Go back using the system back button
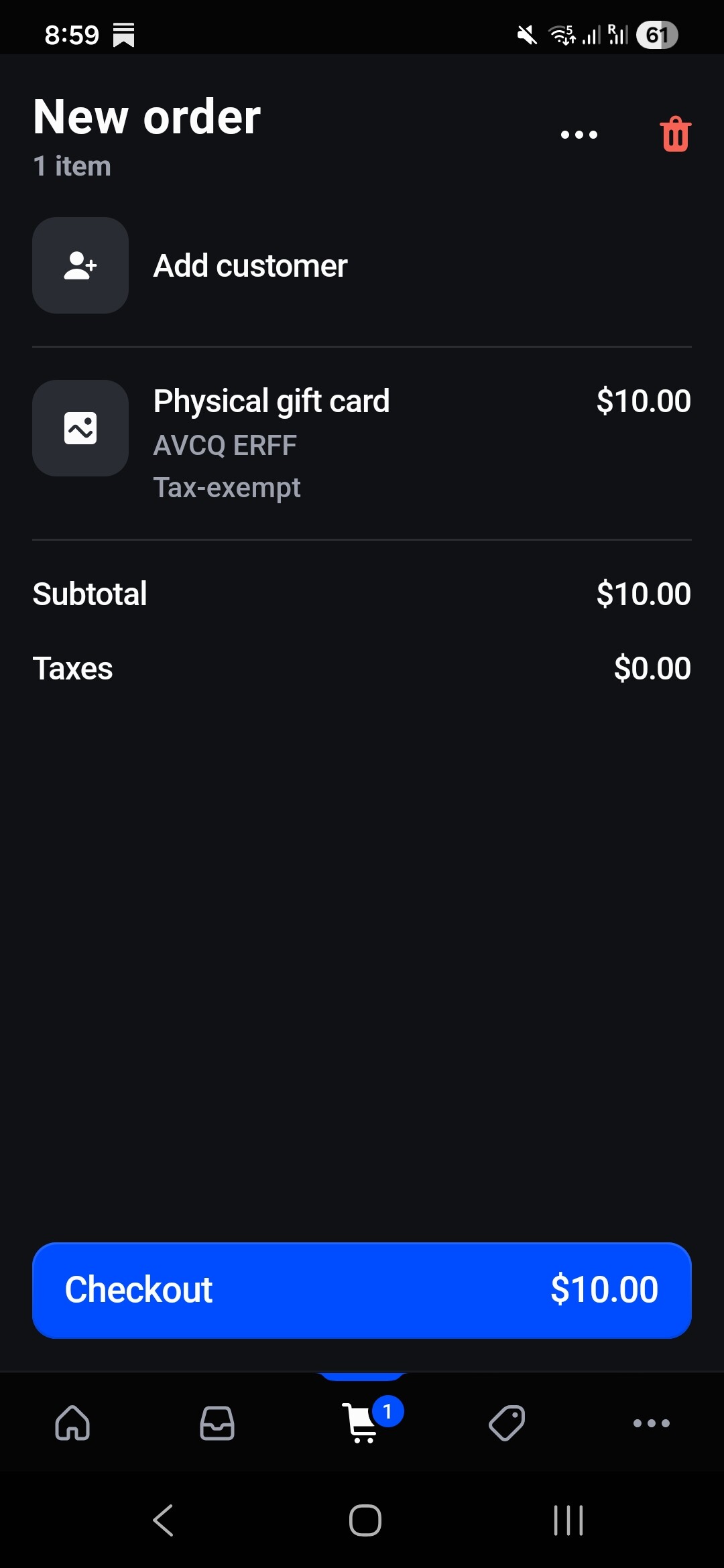Image resolution: width=724 pixels, height=1568 pixels. click(164, 1520)
